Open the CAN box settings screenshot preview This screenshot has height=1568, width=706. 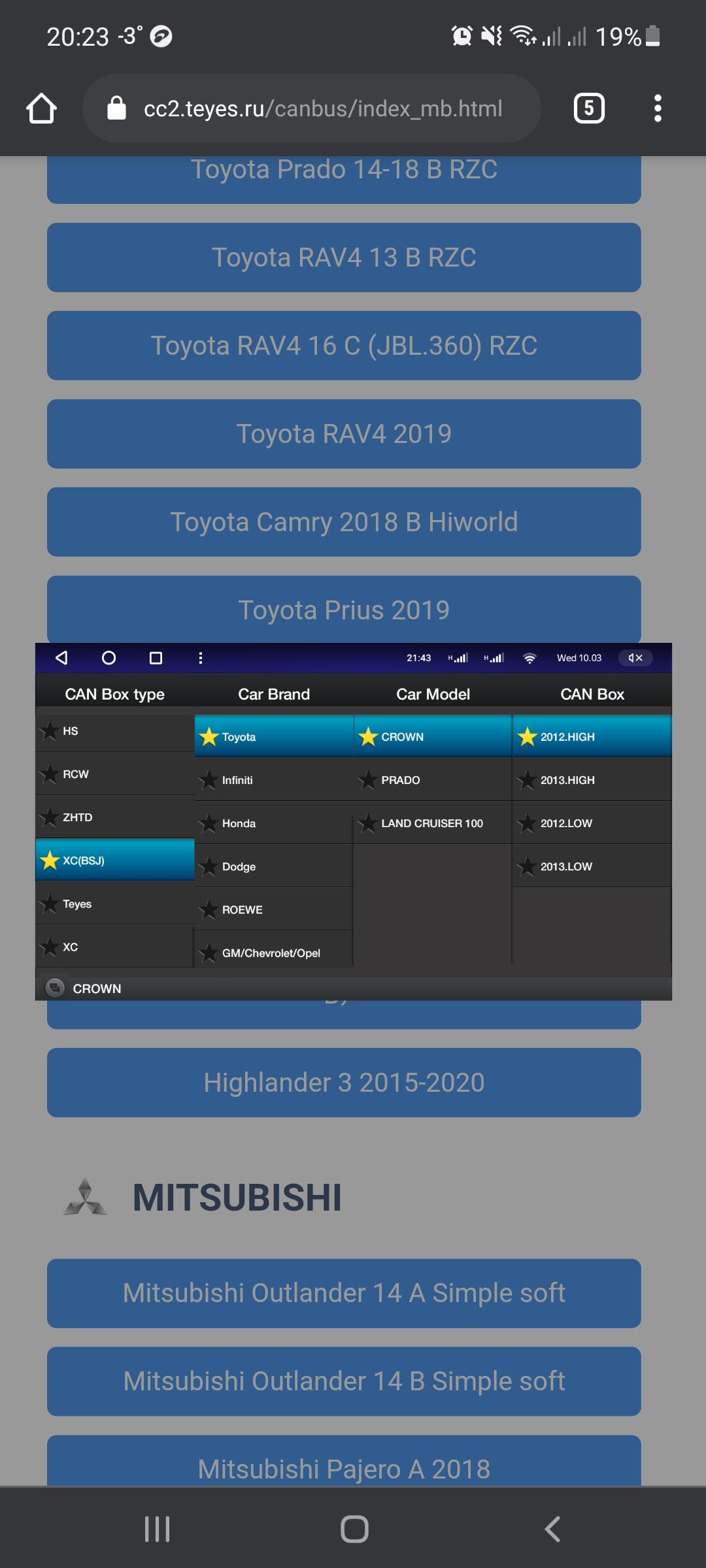[x=354, y=822]
